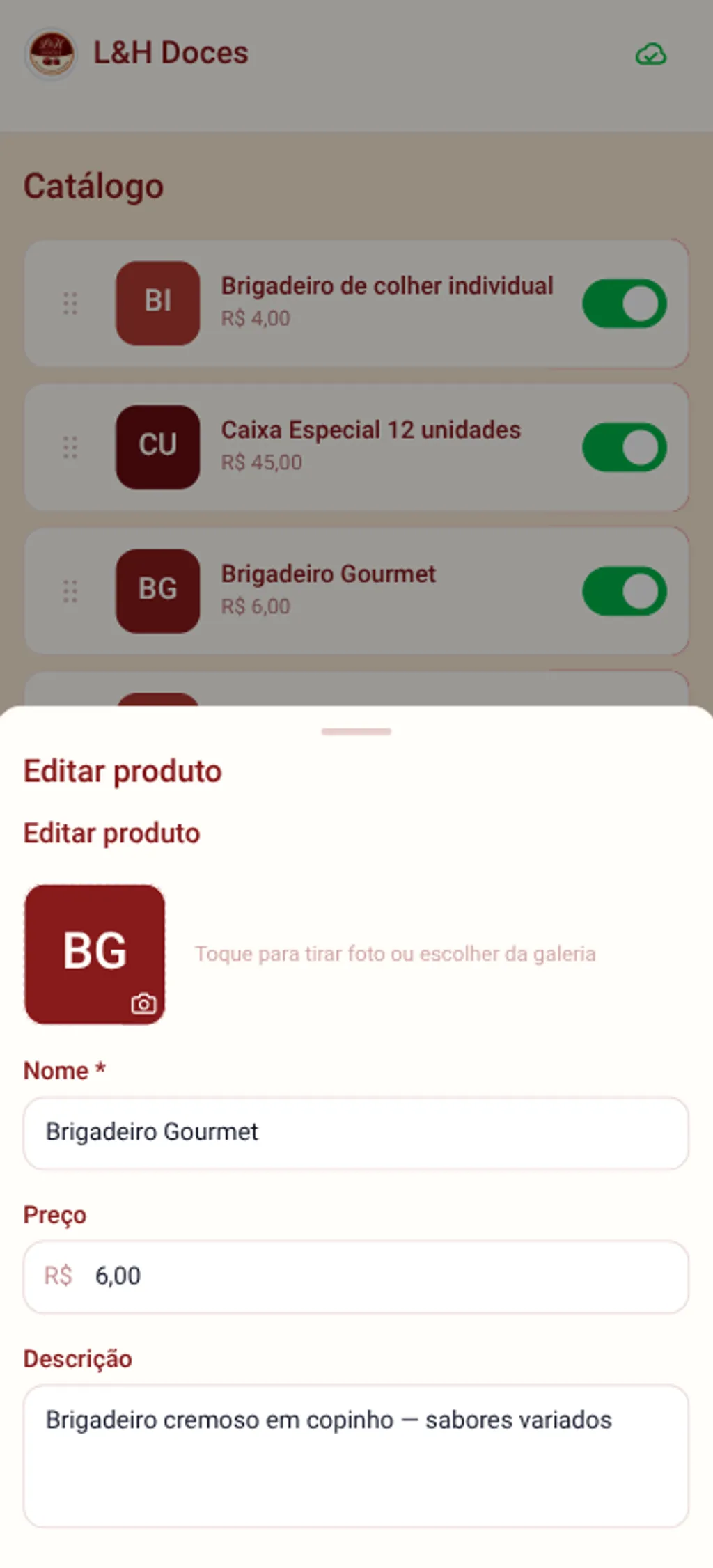This screenshot has width=713, height=1568.
Task: Open the Catálogo section header
Action: coord(93,186)
